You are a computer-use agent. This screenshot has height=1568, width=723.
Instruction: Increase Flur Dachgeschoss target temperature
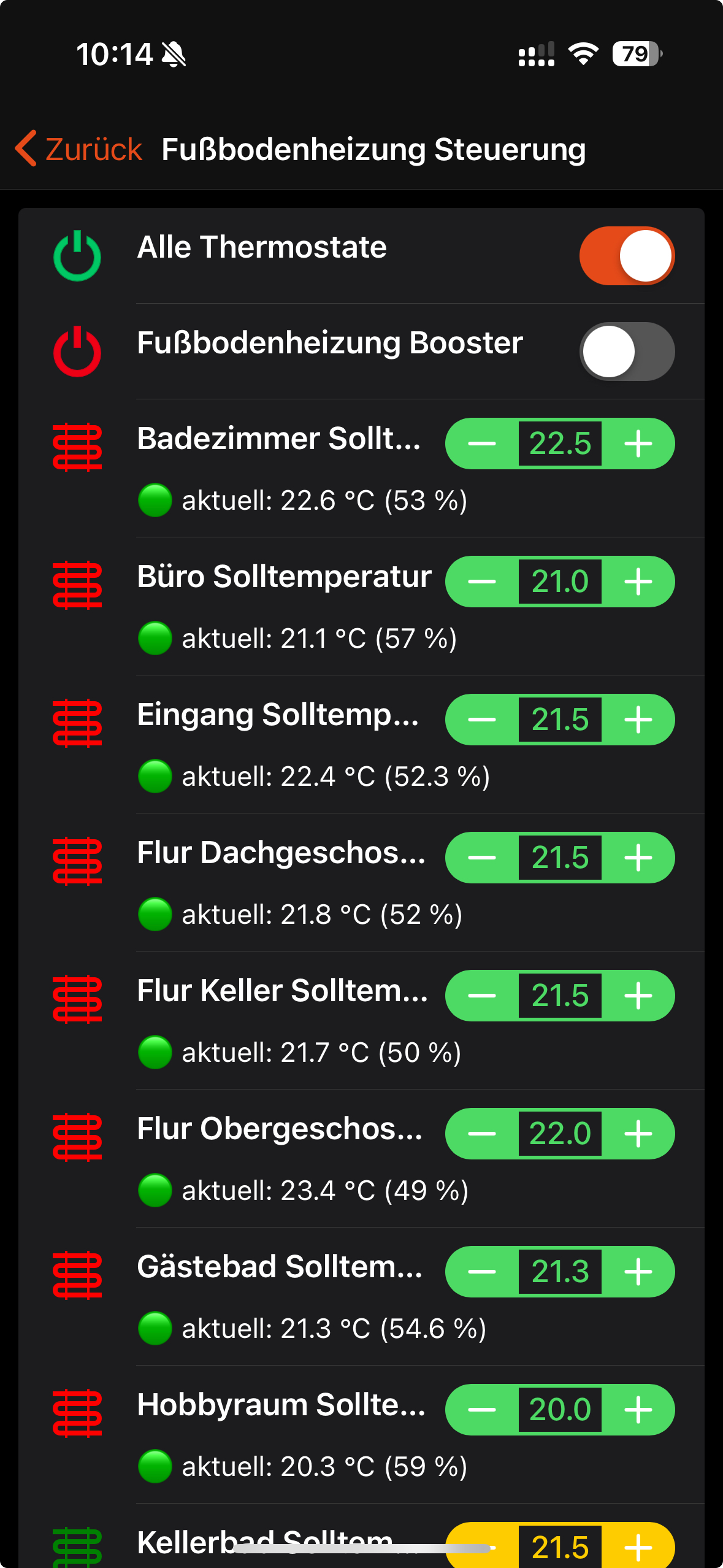point(638,858)
